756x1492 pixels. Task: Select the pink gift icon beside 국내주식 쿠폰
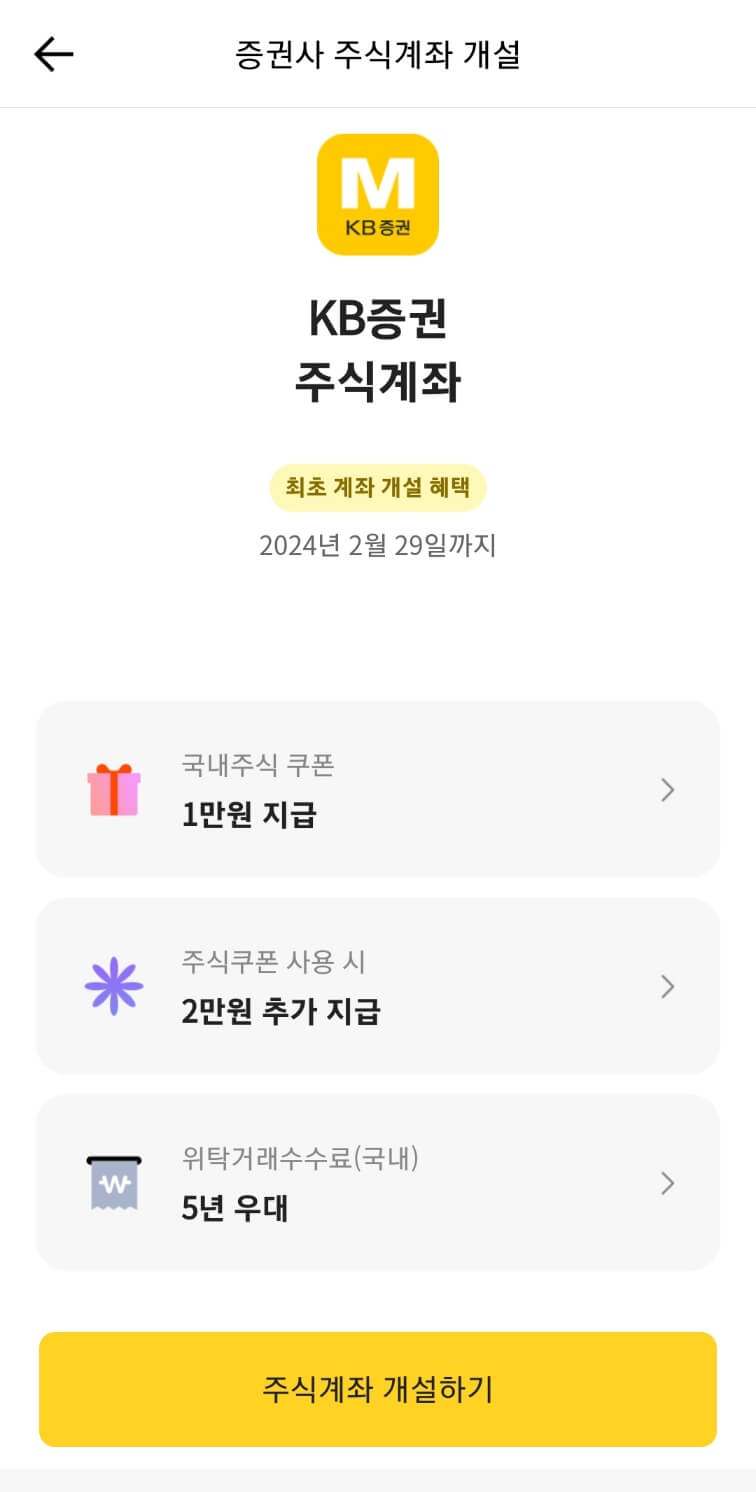point(115,788)
